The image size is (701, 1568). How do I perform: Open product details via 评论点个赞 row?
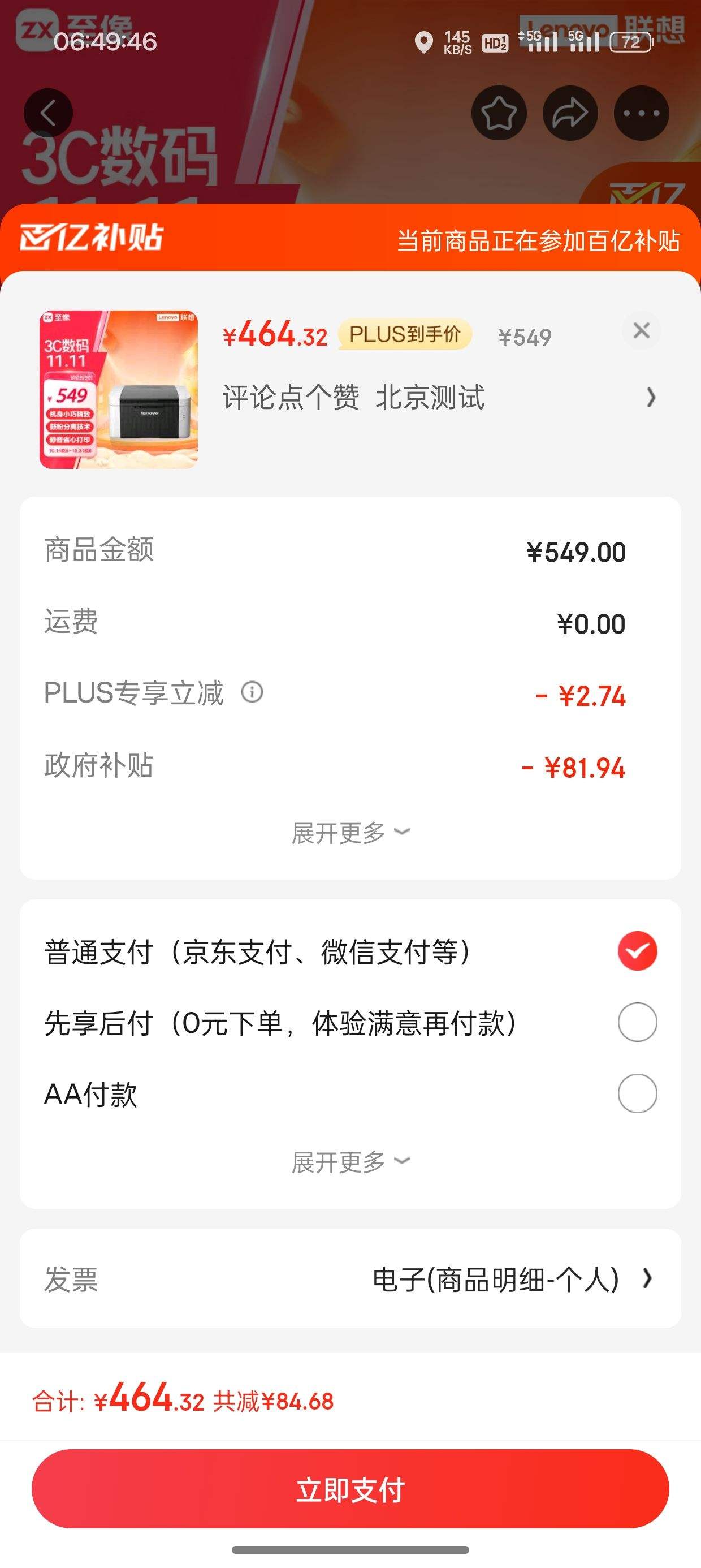pyautogui.click(x=353, y=399)
